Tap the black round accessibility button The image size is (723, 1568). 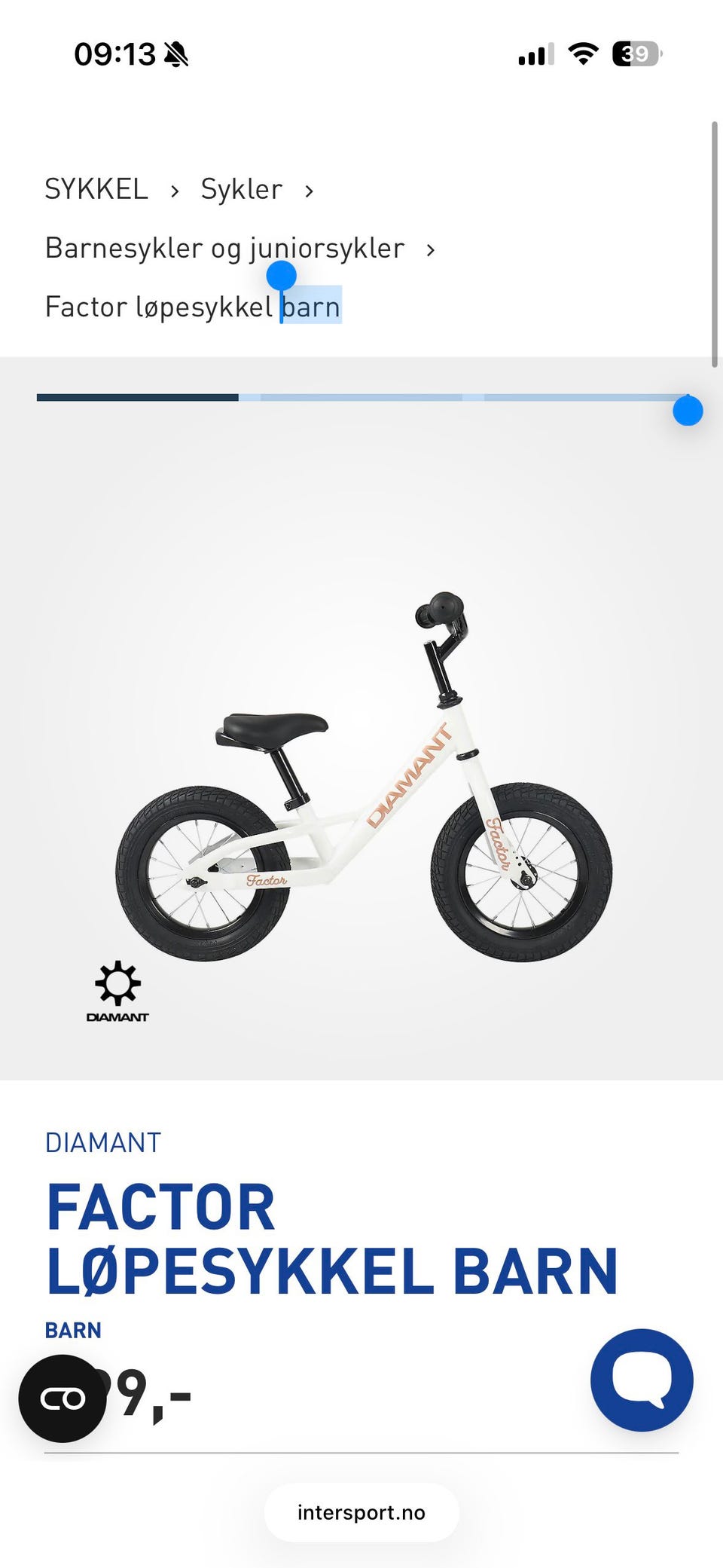62,1398
